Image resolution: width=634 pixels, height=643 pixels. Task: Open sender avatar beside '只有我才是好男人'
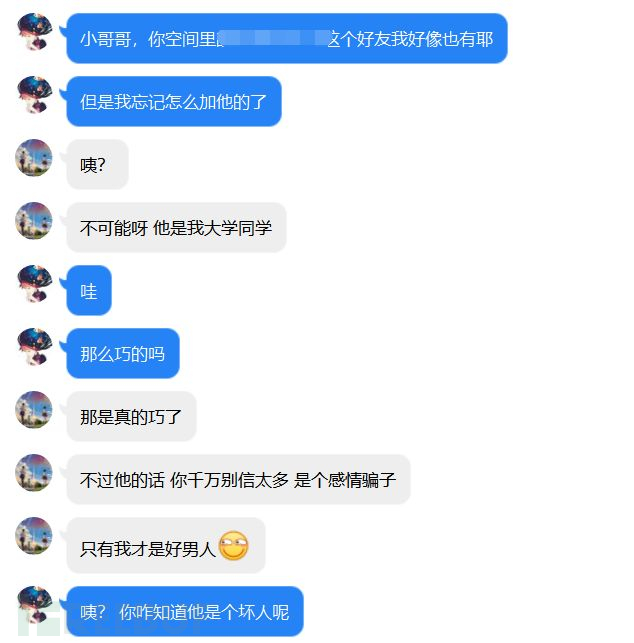pyautogui.click(x=34, y=536)
